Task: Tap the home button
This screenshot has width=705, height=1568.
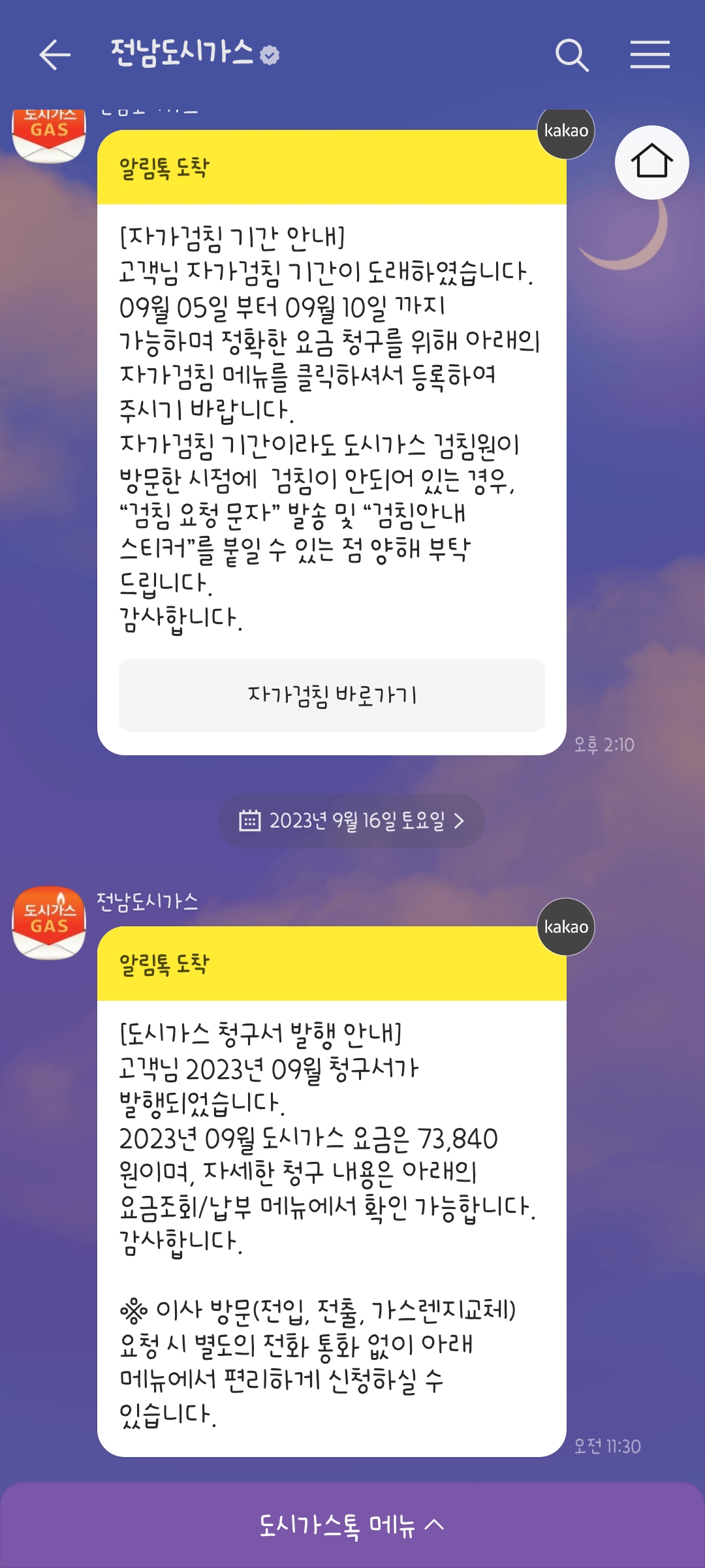Action: tap(651, 162)
